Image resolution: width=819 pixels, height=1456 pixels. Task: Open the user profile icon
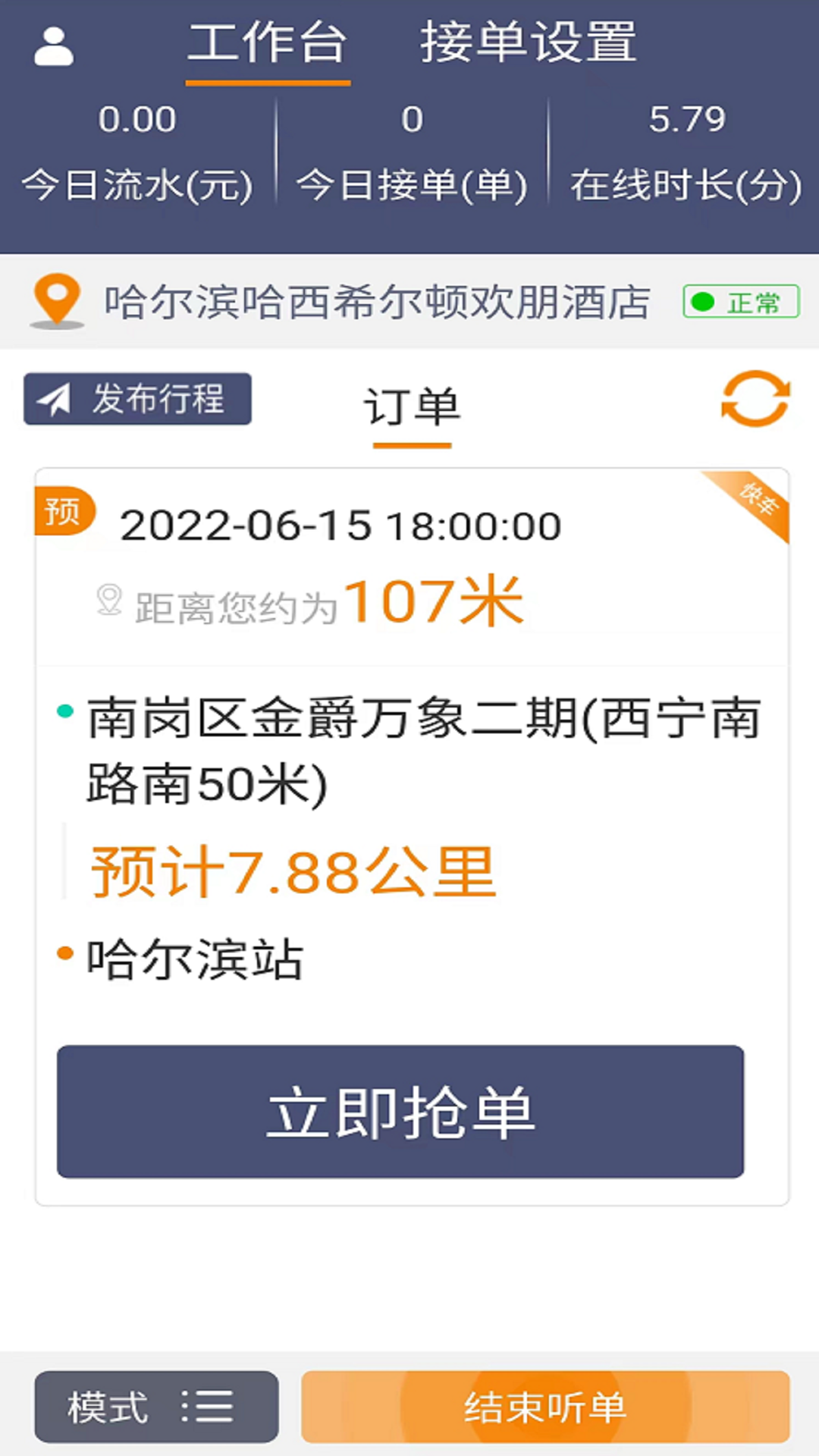[53, 44]
